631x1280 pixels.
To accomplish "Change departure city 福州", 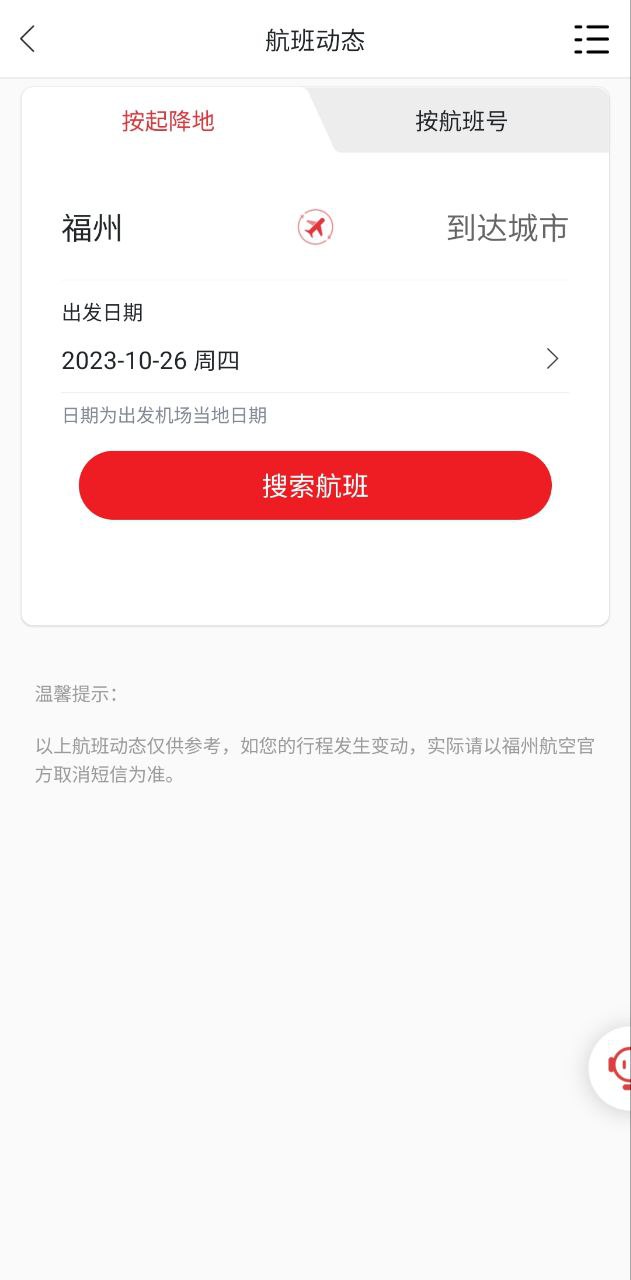I will tap(92, 229).
